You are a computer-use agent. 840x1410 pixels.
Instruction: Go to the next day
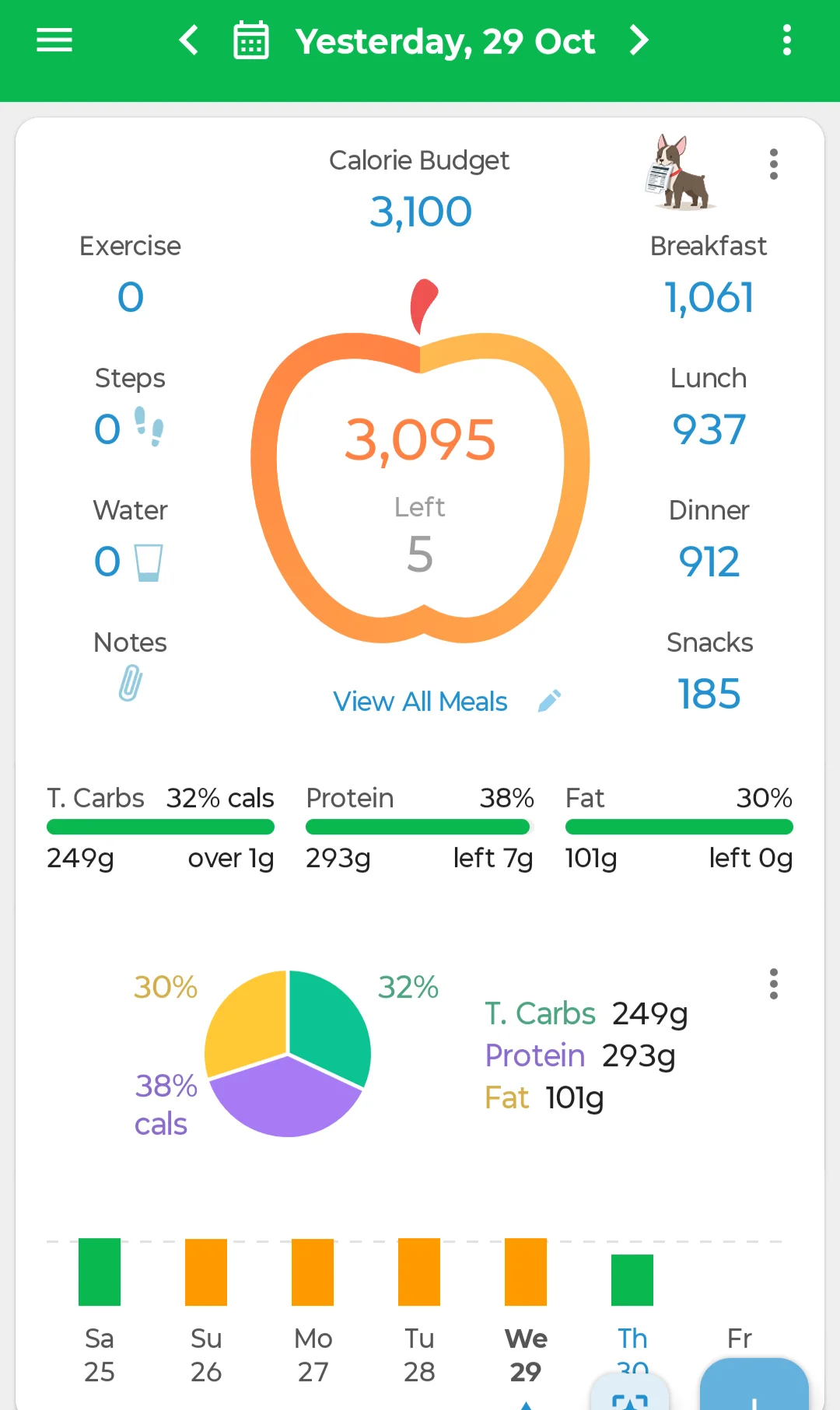tap(639, 40)
